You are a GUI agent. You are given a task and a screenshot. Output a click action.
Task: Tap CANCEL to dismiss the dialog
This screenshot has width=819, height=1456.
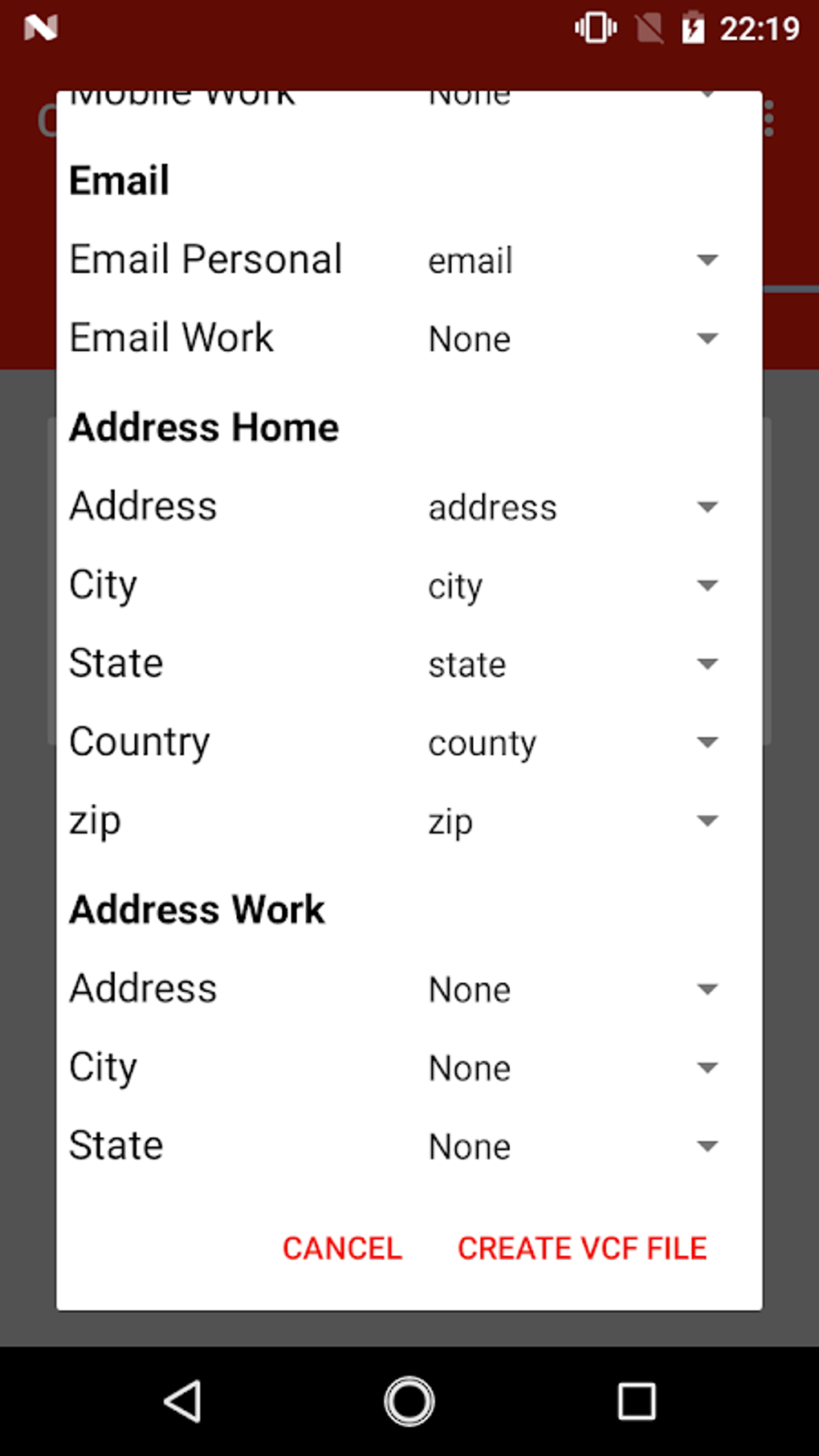(x=341, y=1247)
